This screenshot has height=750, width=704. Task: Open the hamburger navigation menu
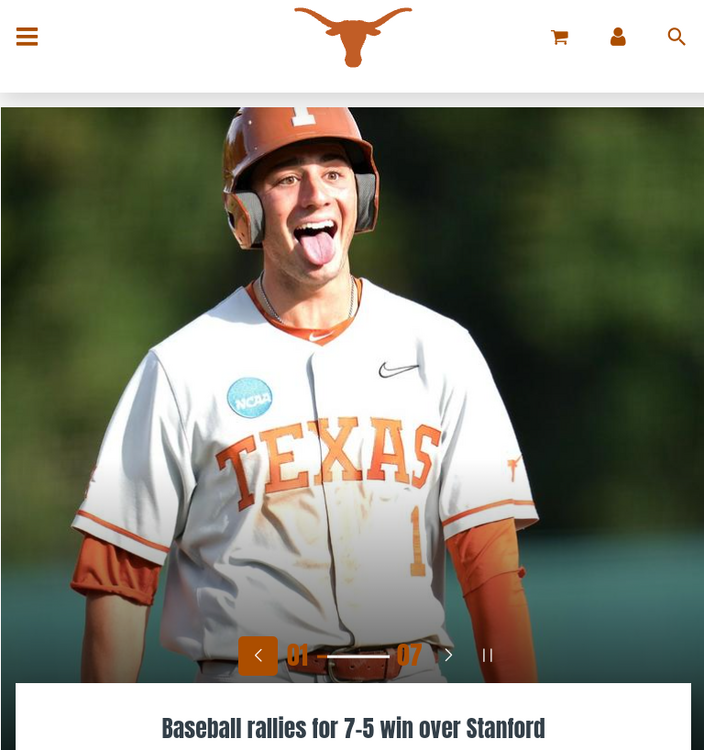click(x=27, y=37)
